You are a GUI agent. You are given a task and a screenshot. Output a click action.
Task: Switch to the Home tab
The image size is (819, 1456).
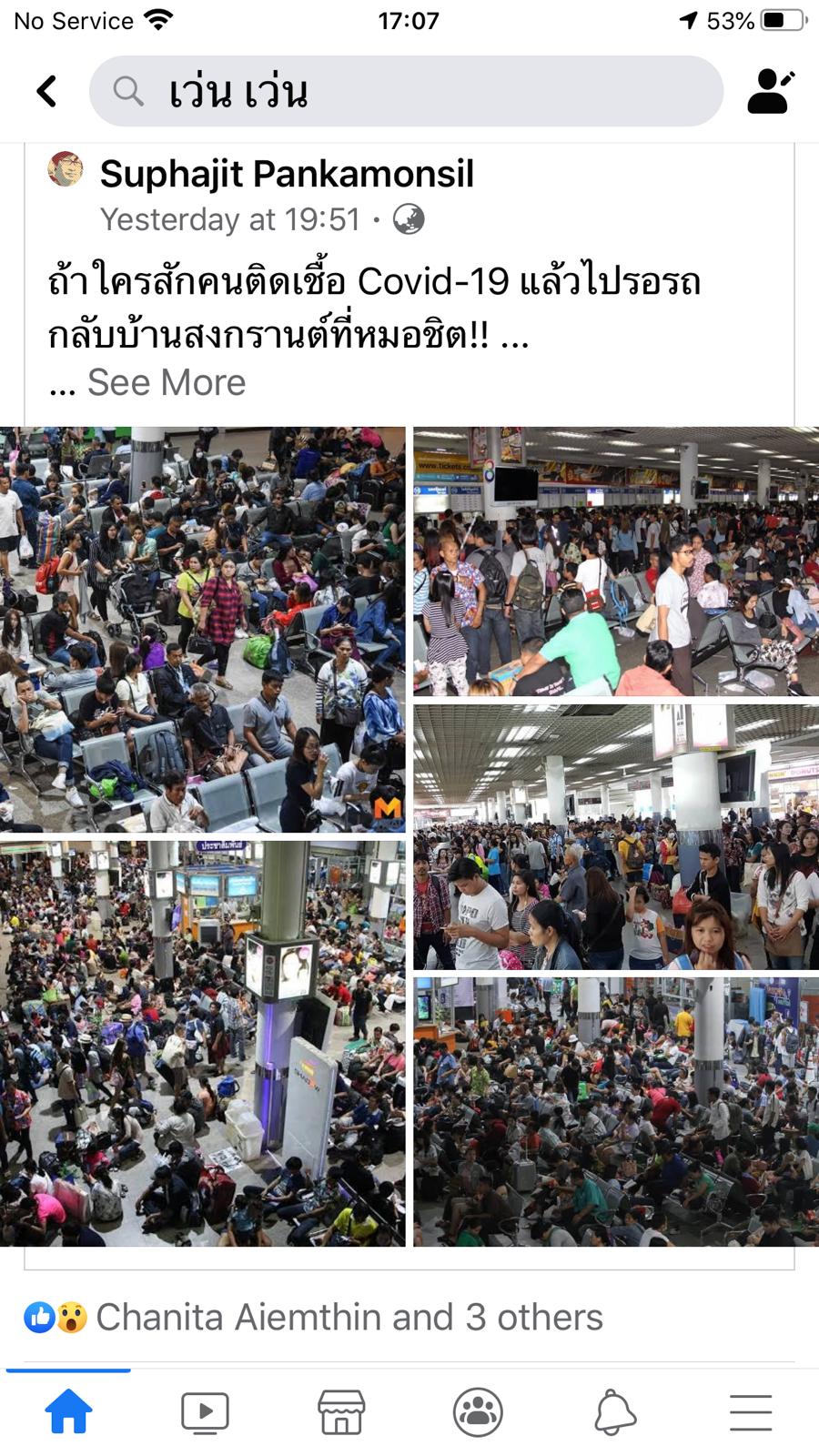(68, 1412)
